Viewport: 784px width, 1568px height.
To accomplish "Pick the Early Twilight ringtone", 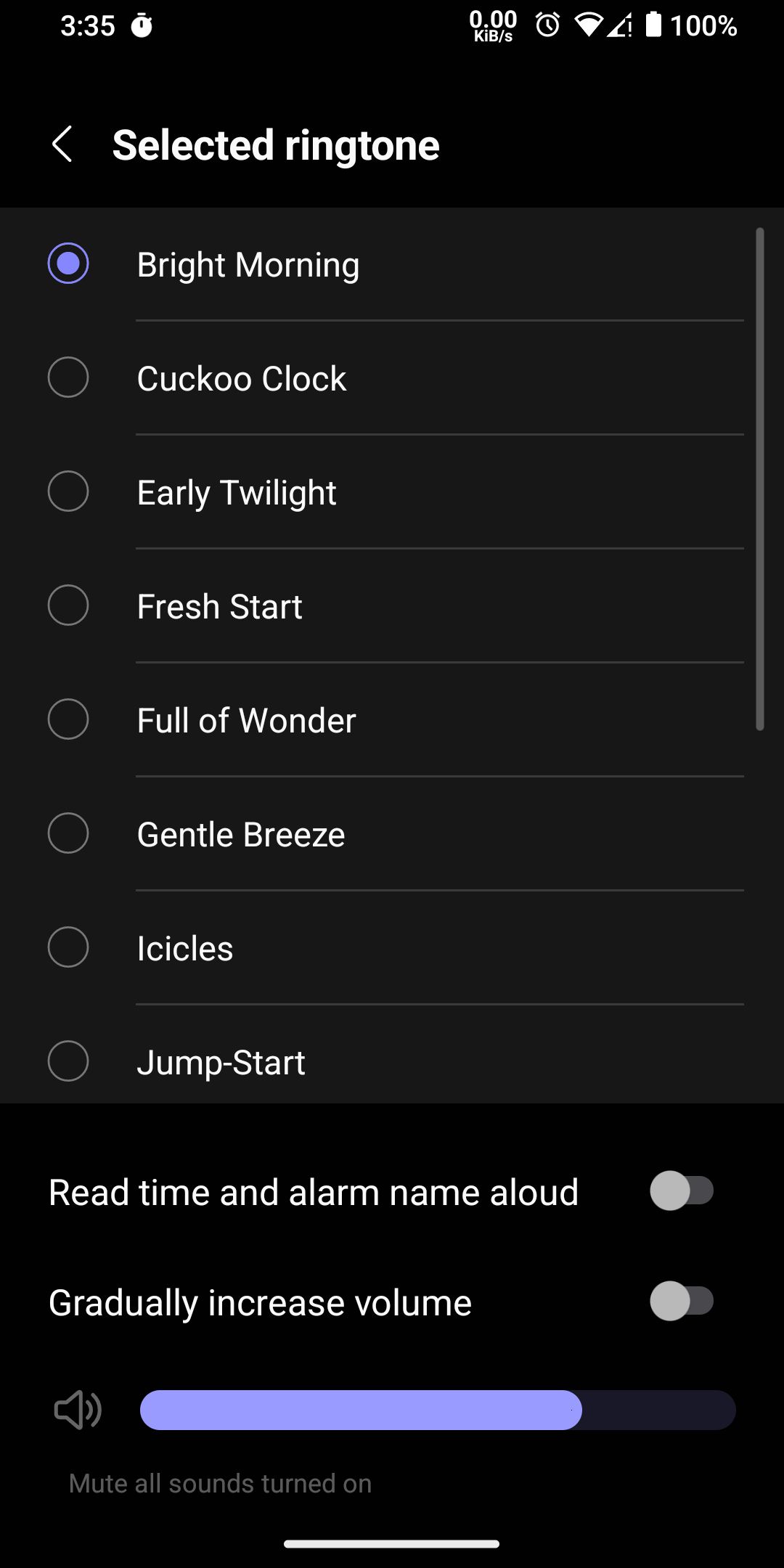I will click(x=68, y=491).
